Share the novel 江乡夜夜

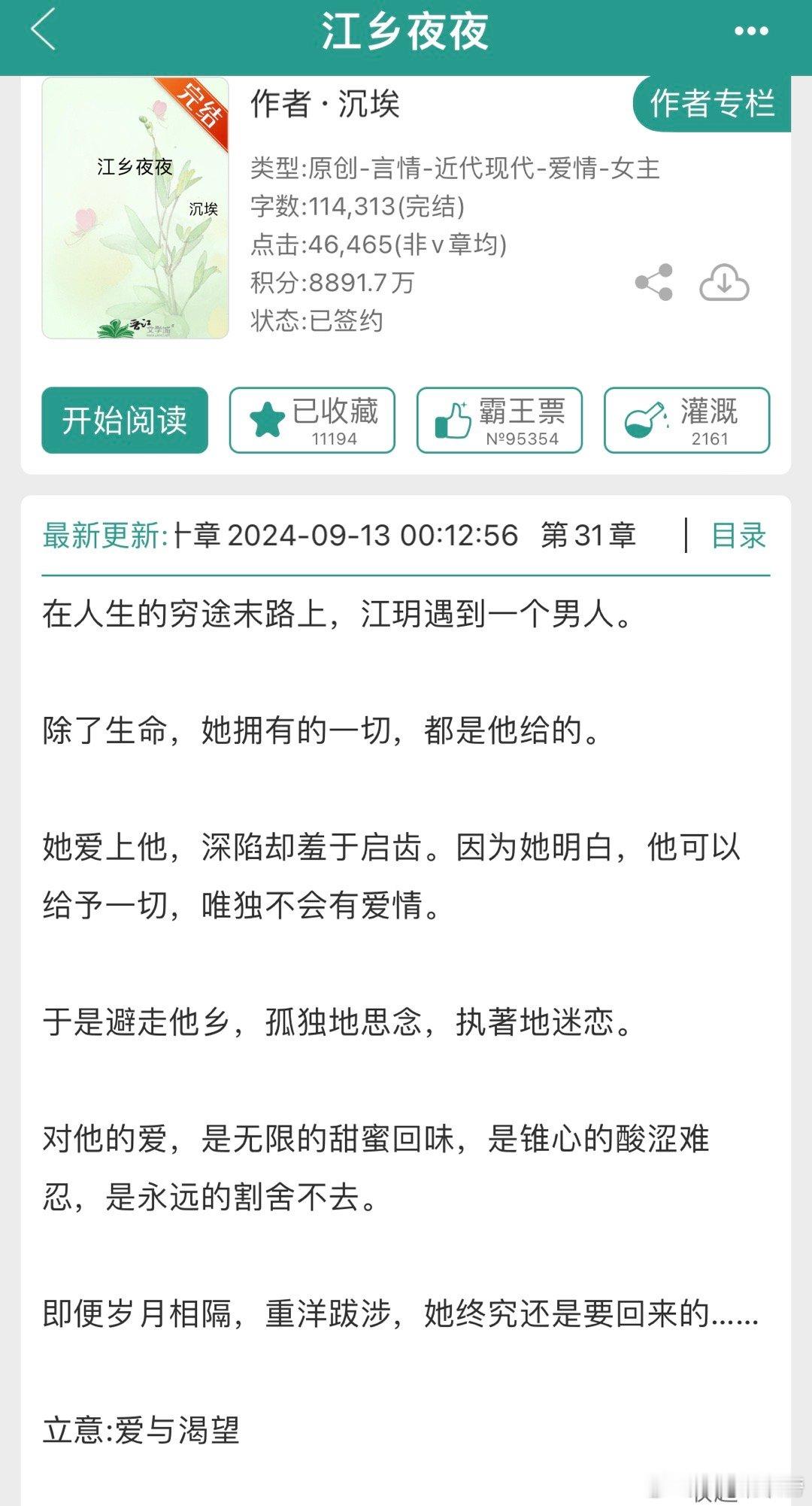pyautogui.click(x=653, y=282)
